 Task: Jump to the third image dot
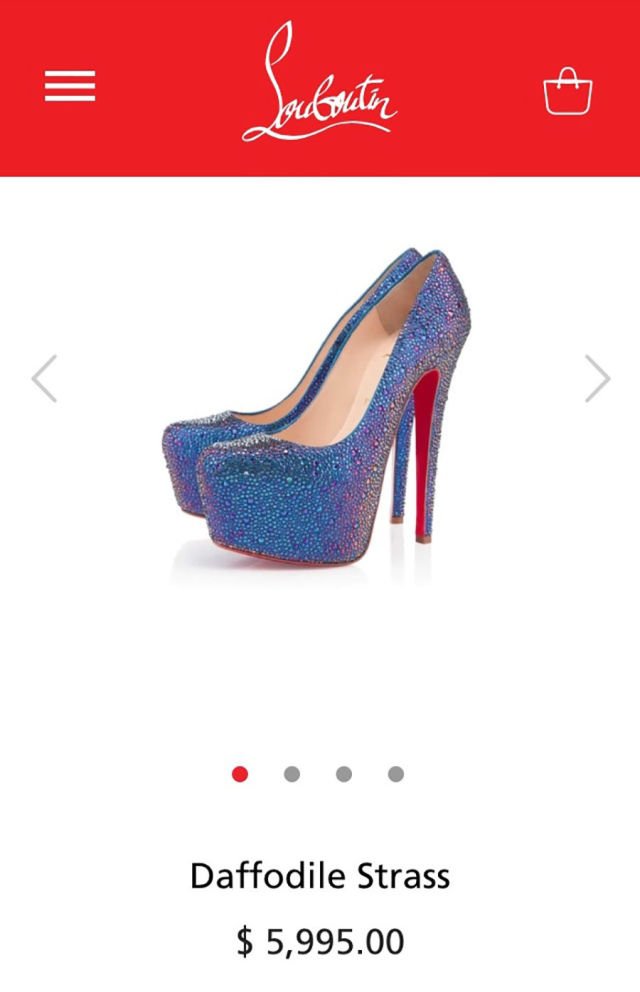344,774
